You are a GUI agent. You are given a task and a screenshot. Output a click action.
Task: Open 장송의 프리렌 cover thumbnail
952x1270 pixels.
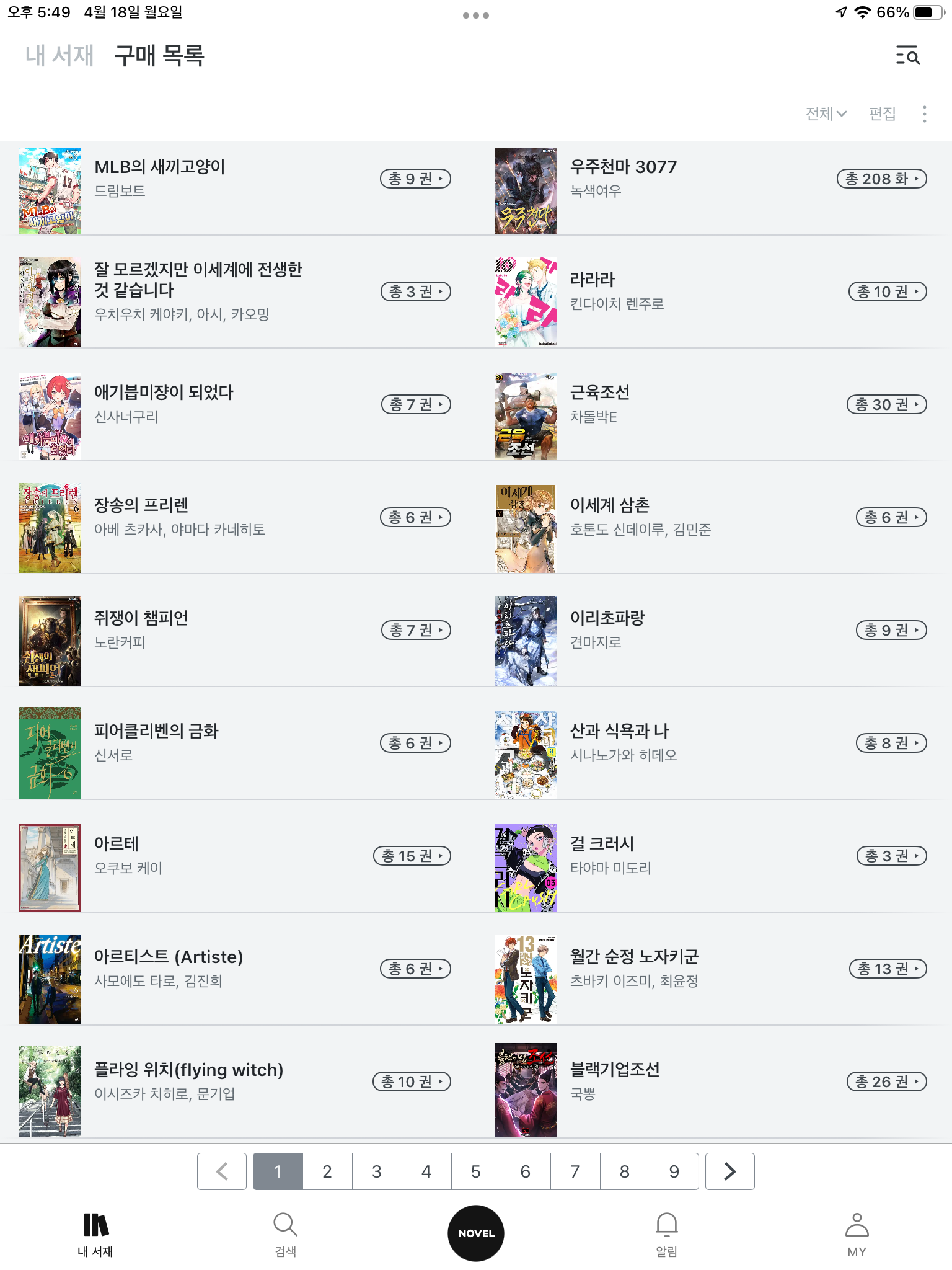[50, 528]
